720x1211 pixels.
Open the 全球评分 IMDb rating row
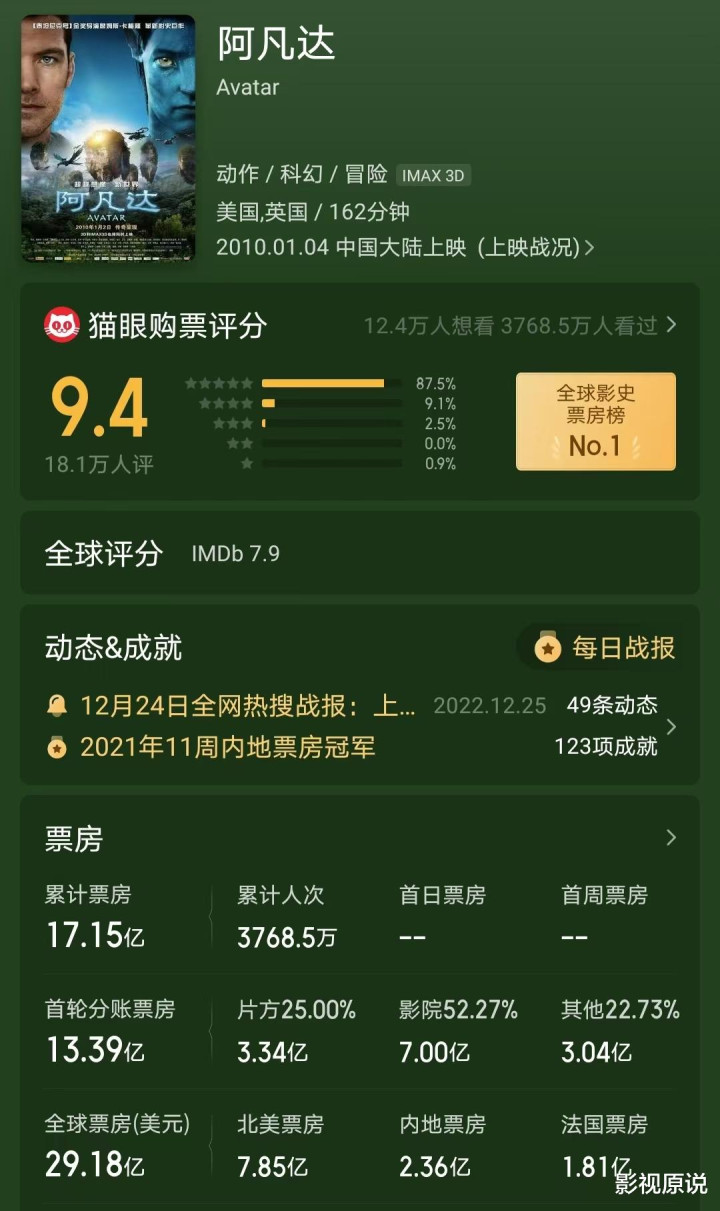(360, 553)
